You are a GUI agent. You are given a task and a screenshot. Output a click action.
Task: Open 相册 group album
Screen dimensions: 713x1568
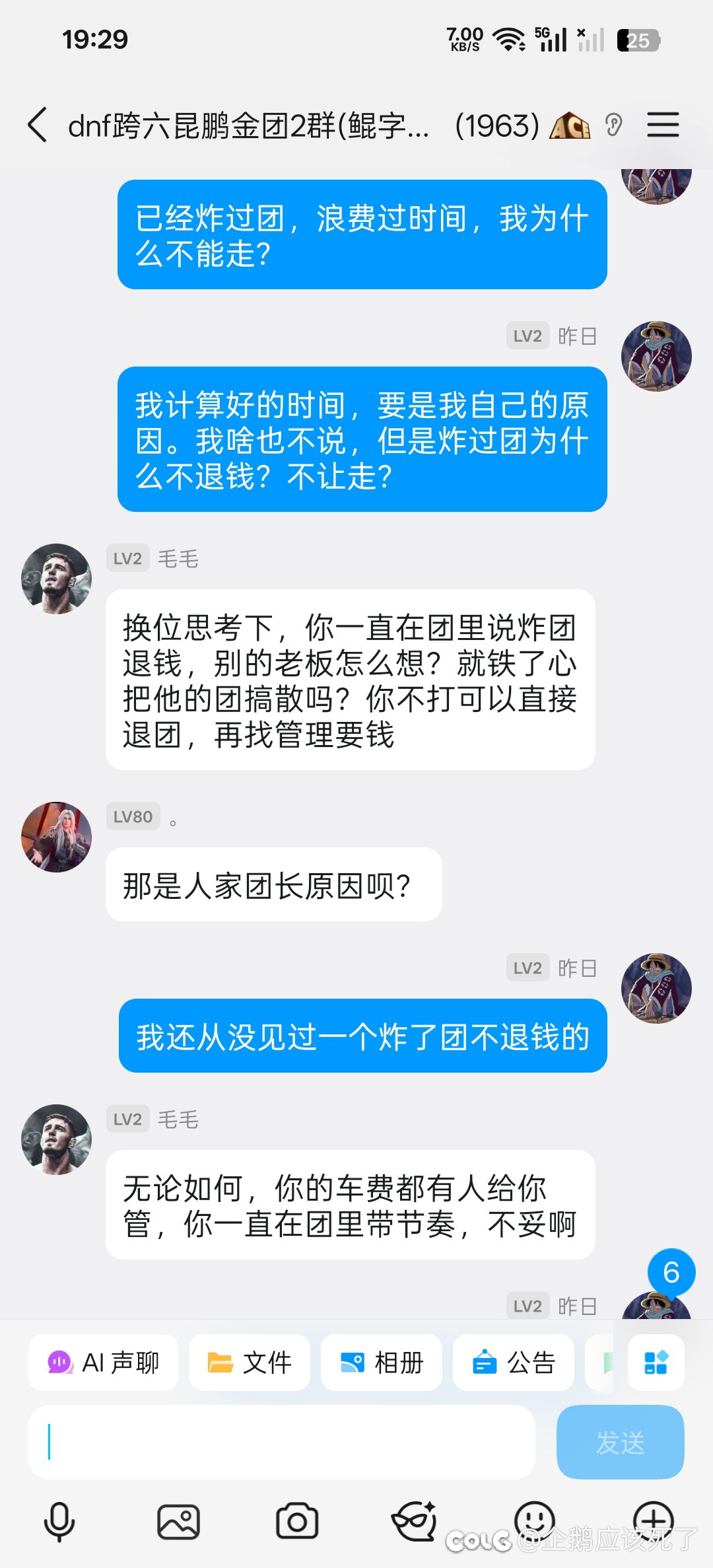click(382, 1363)
